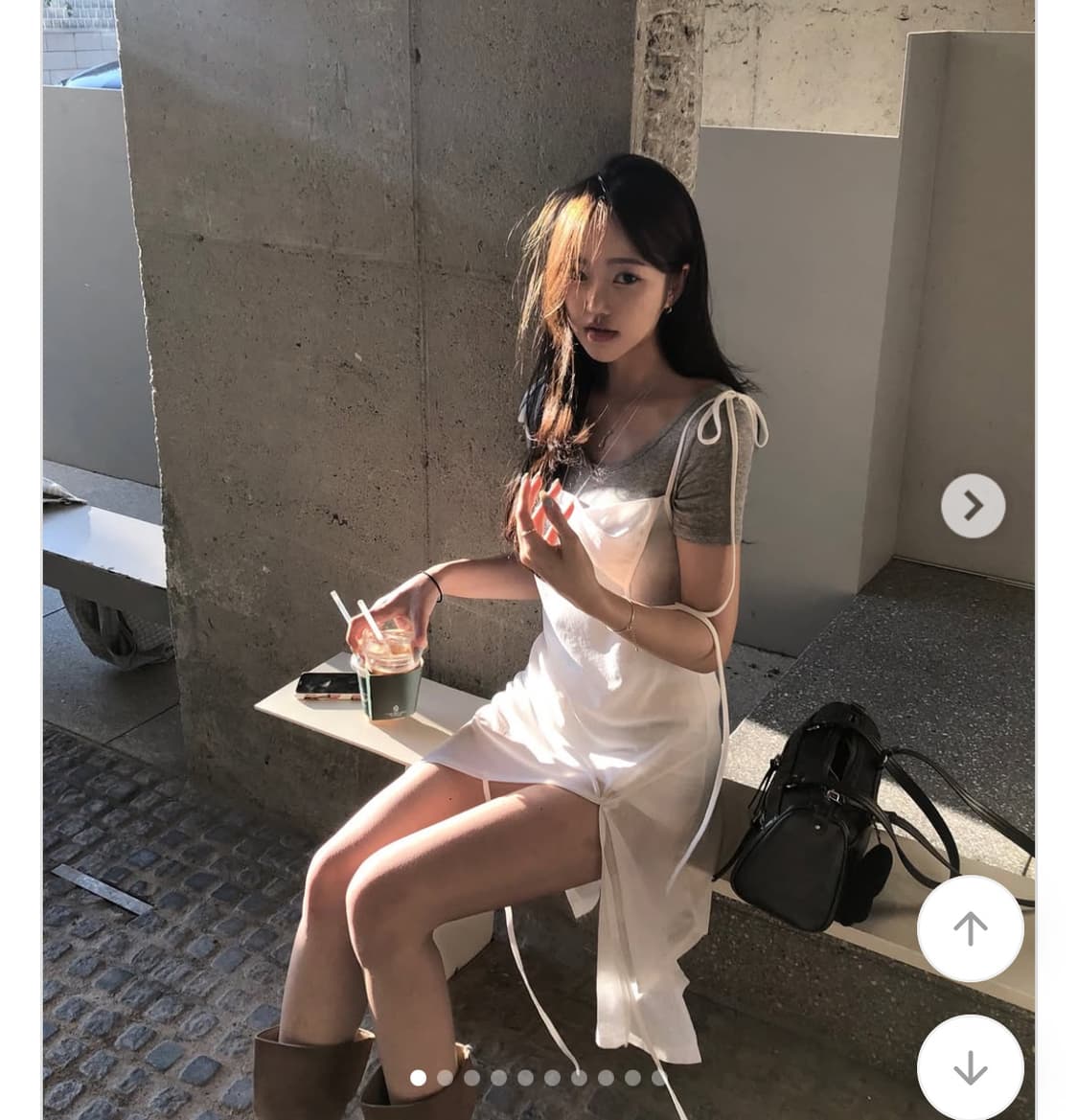The width and height of the screenshot is (1078, 1120).
Task: Jump to the sixth image indicator dot
Action: click(554, 1077)
